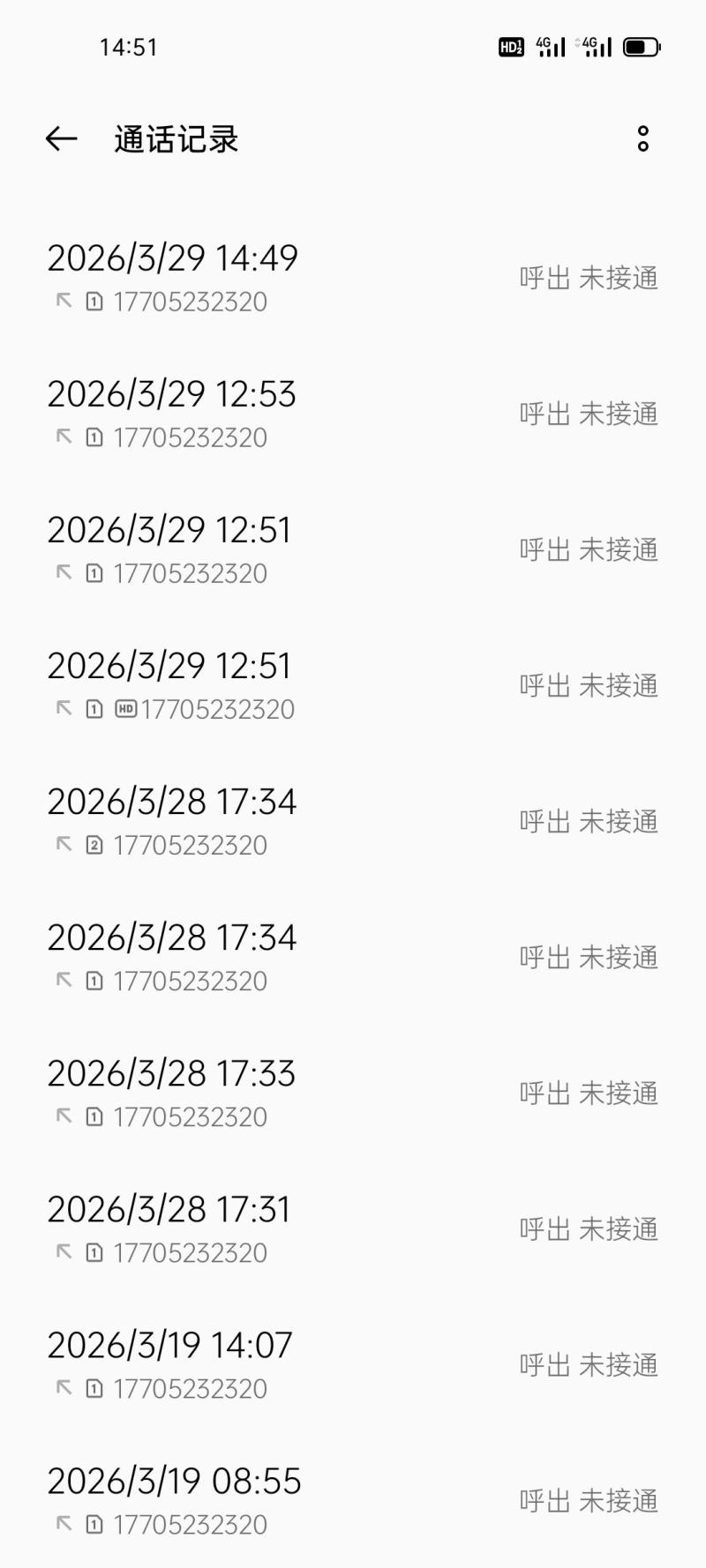This screenshot has height=1568, width=706.
Task: Open the three-dot overflow menu
Action: 643,138
